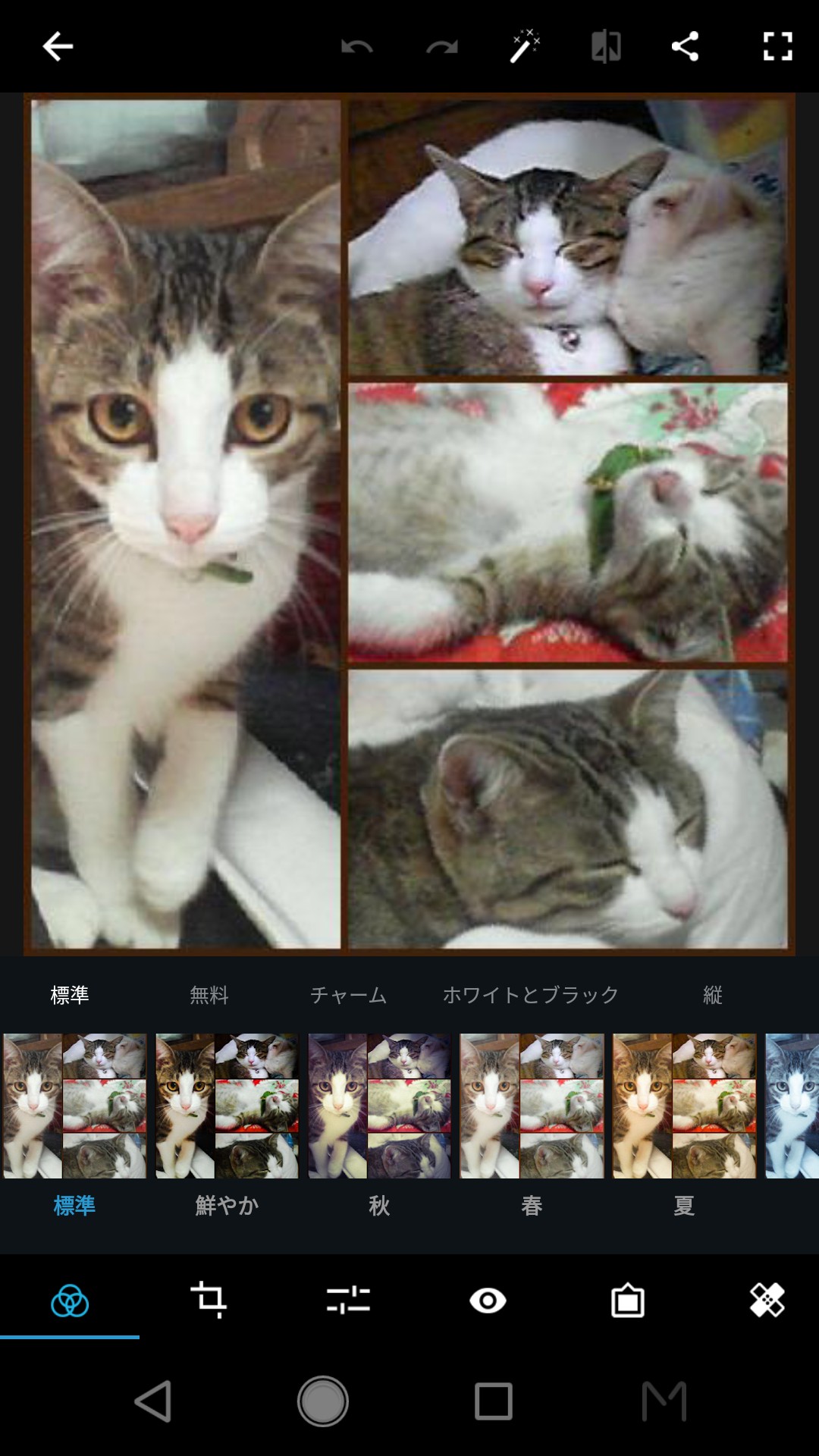Apply auto-enhance magic wand

tap(525, 46)
